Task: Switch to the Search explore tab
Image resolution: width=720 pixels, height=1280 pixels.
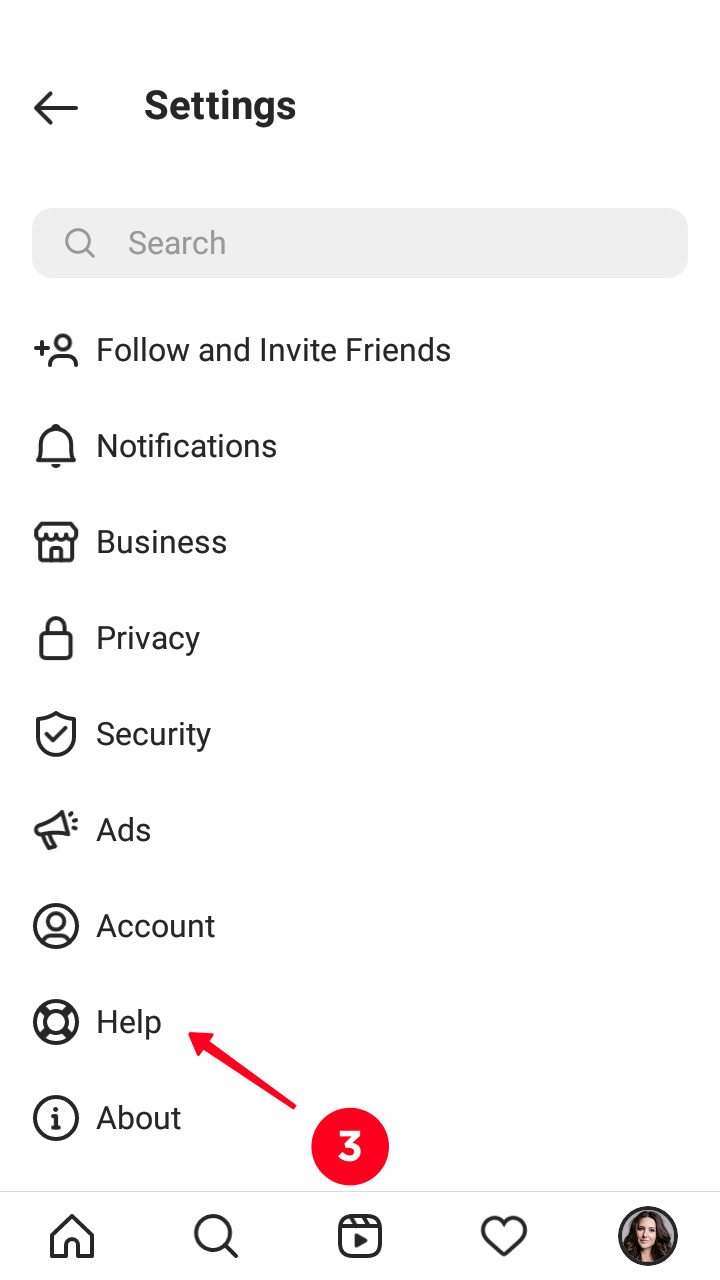Action: point(216,1237)
